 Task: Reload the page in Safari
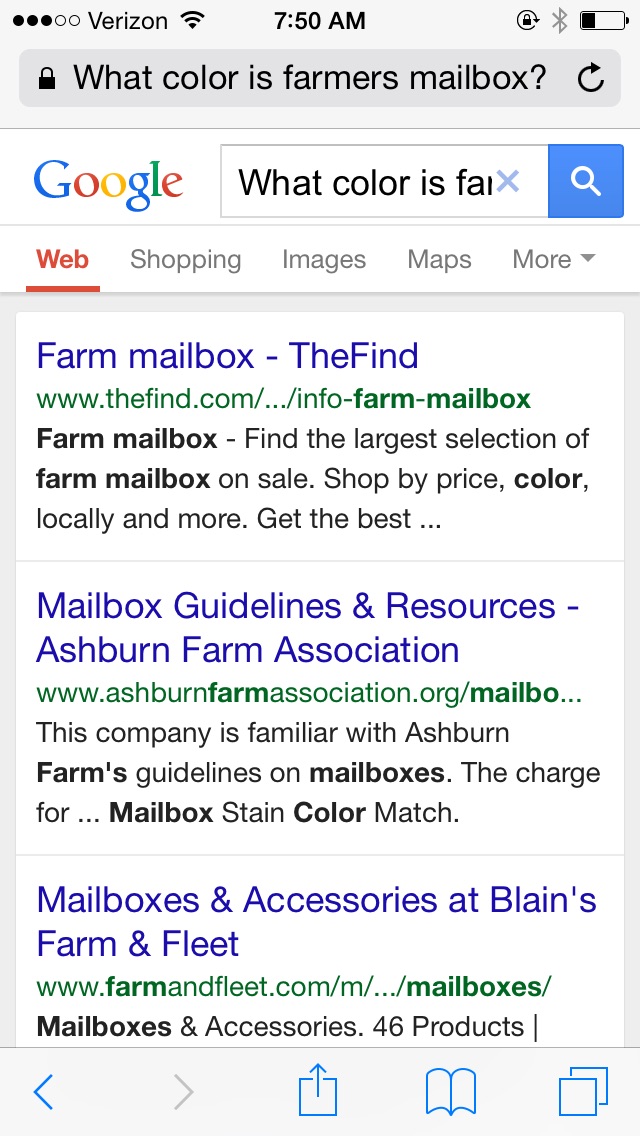[x=591, y=78]
